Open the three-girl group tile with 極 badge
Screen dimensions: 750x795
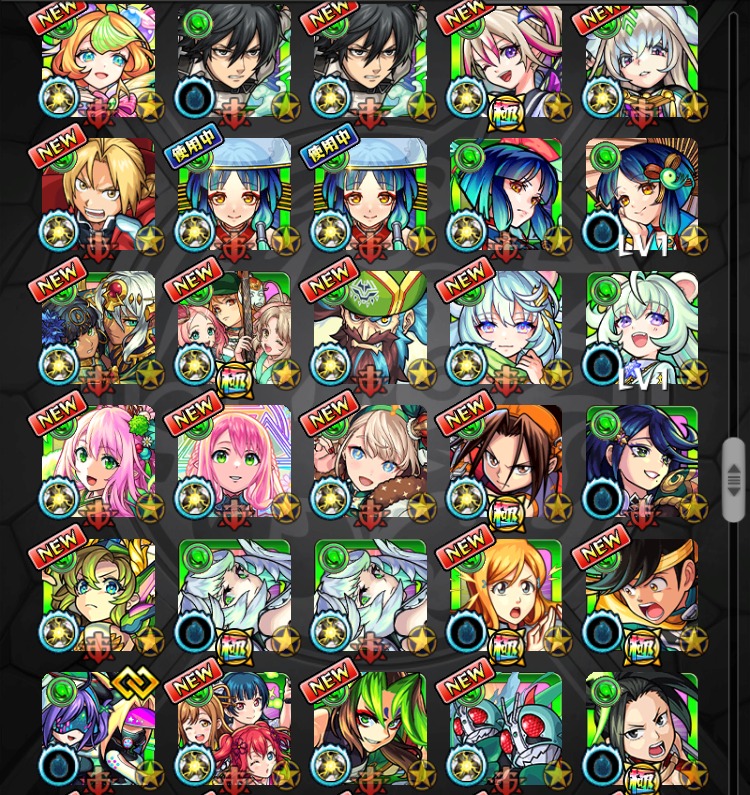click(234, 328)
